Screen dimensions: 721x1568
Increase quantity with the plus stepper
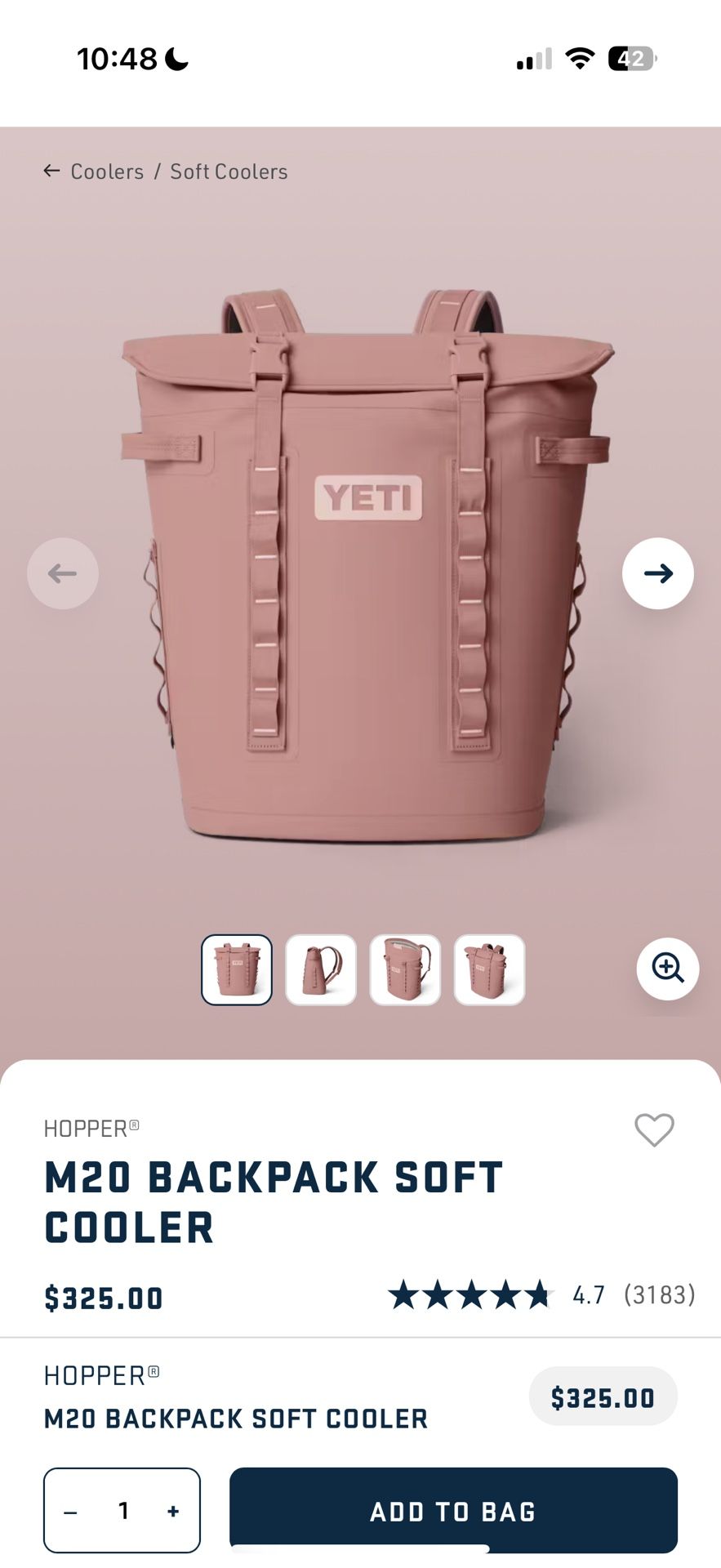[x=172, y=1510]
